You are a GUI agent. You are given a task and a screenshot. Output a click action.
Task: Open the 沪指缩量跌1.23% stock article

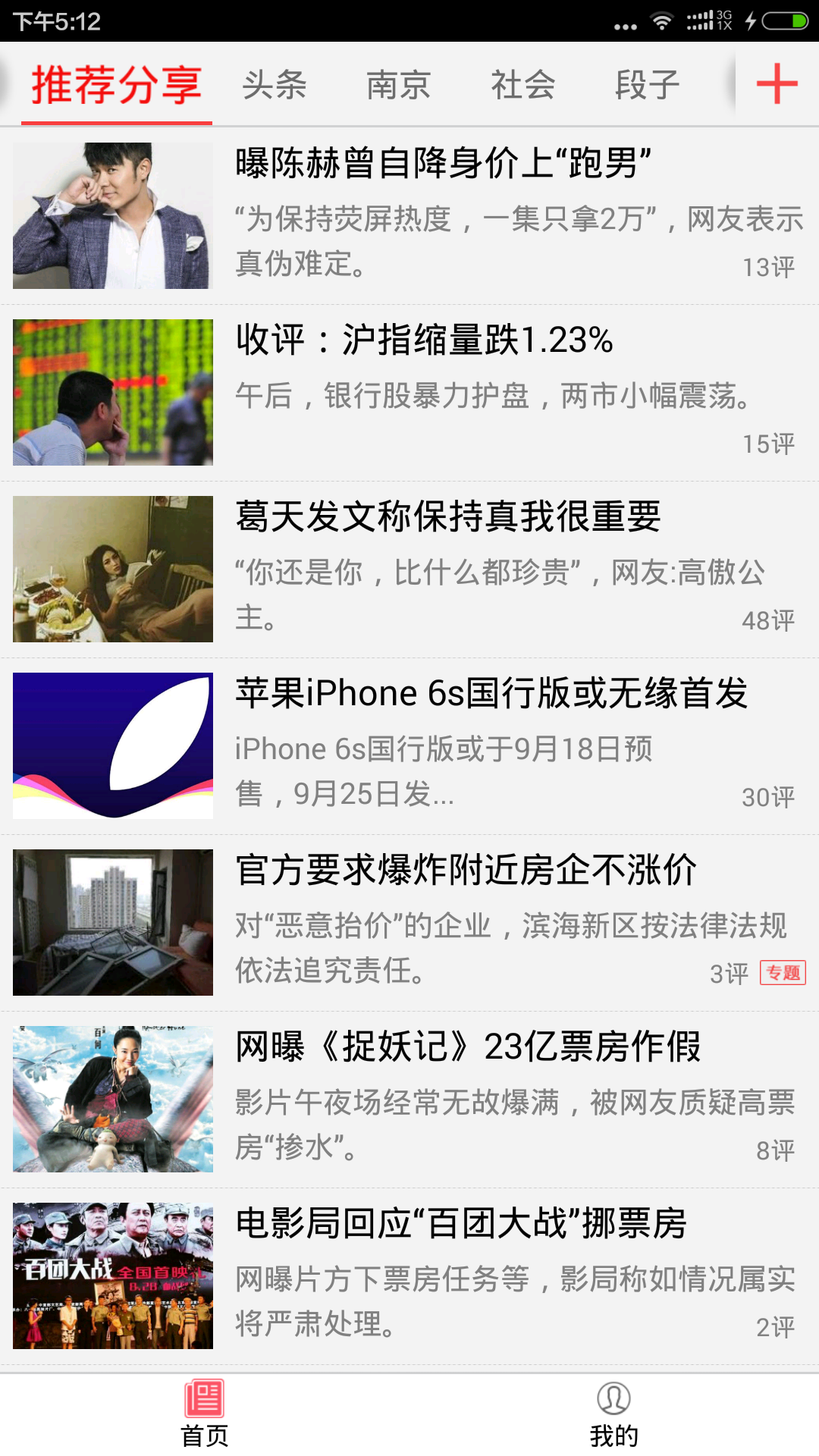[425, 341]
